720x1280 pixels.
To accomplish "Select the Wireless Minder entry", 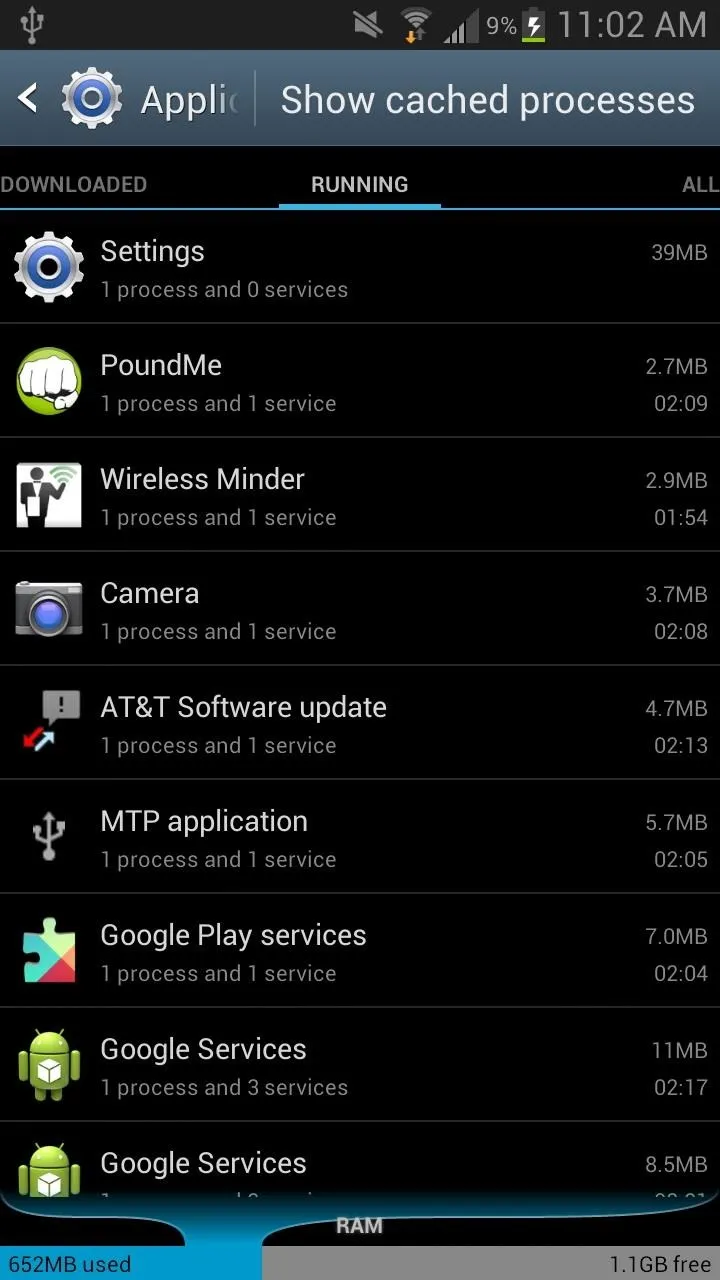I will click(360, 495).
